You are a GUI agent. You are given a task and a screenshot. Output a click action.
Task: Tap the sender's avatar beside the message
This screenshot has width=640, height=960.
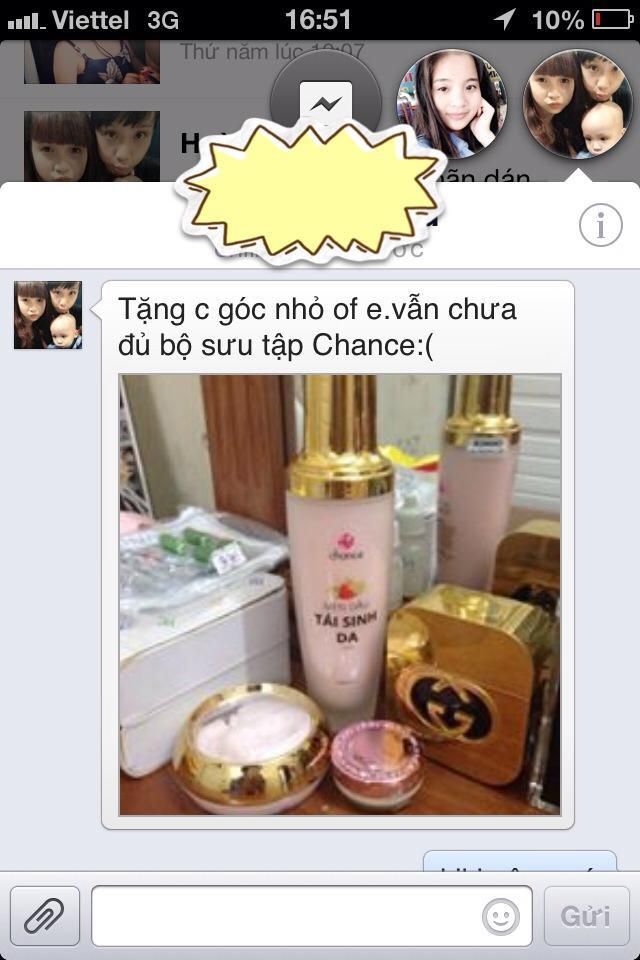[48, 315]
